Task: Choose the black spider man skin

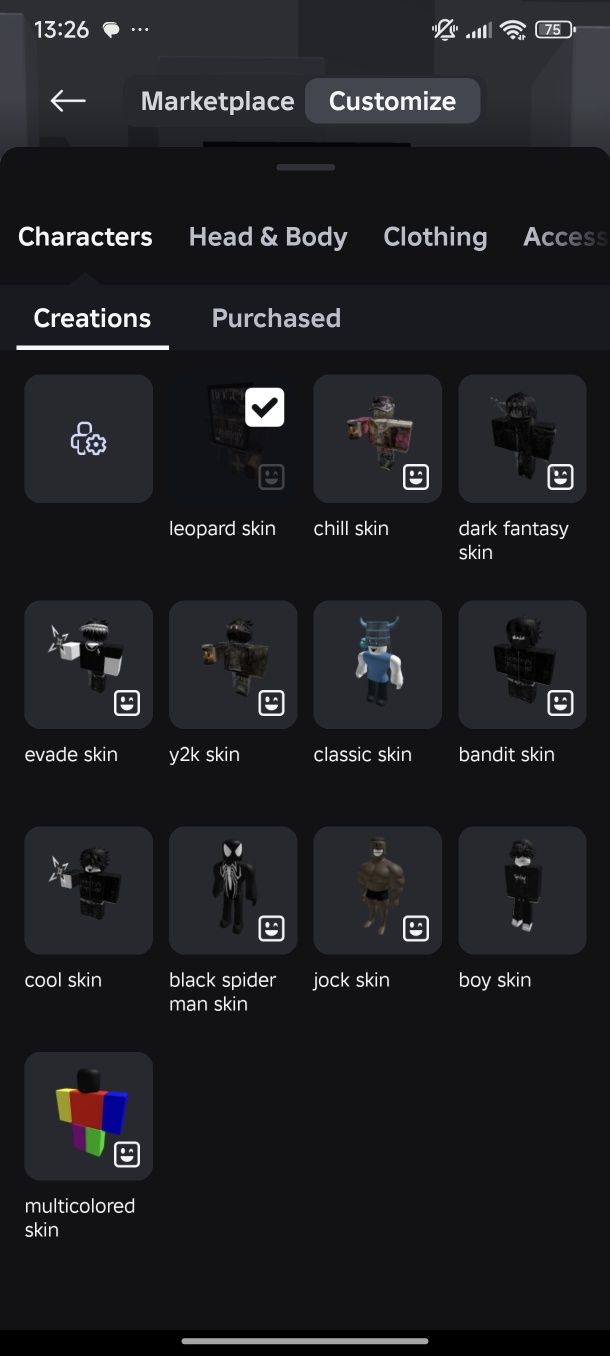Action: (232, 891)
